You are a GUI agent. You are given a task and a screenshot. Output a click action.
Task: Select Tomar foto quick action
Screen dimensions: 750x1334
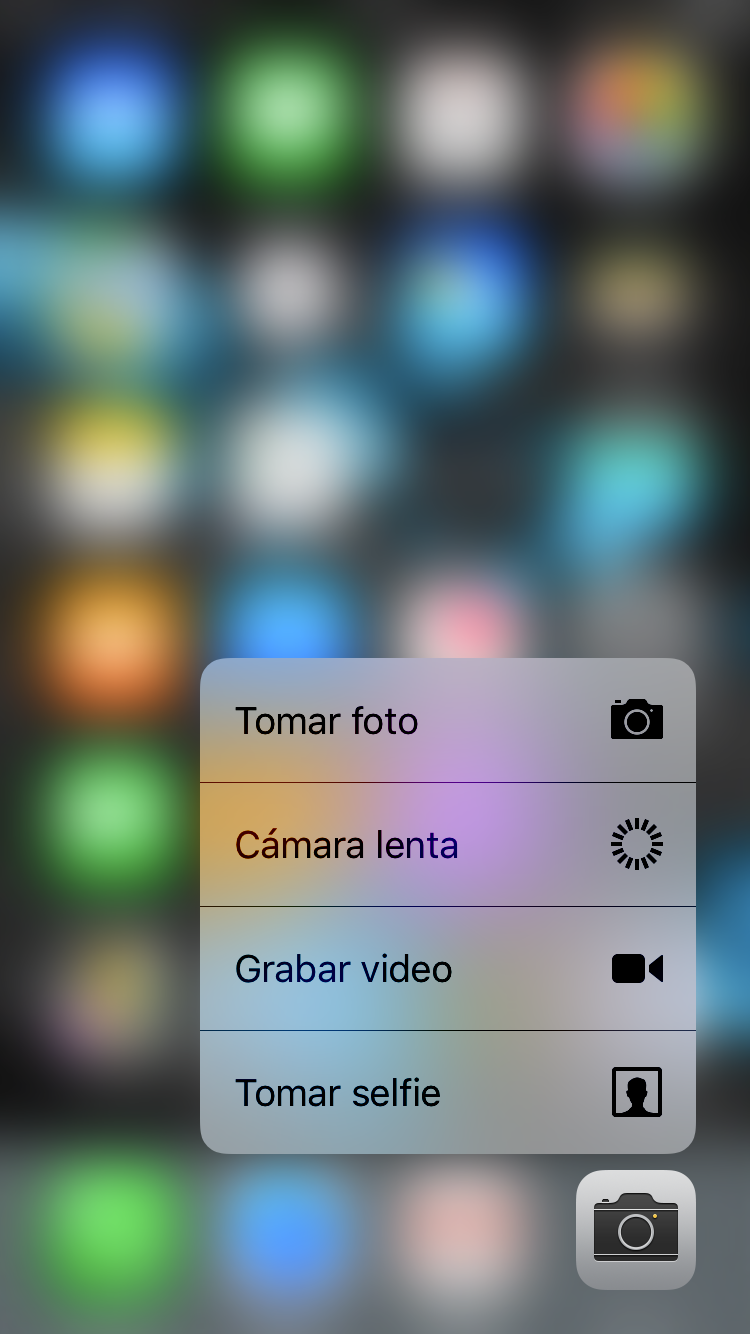pyautogui.click(x=447, y=720)
